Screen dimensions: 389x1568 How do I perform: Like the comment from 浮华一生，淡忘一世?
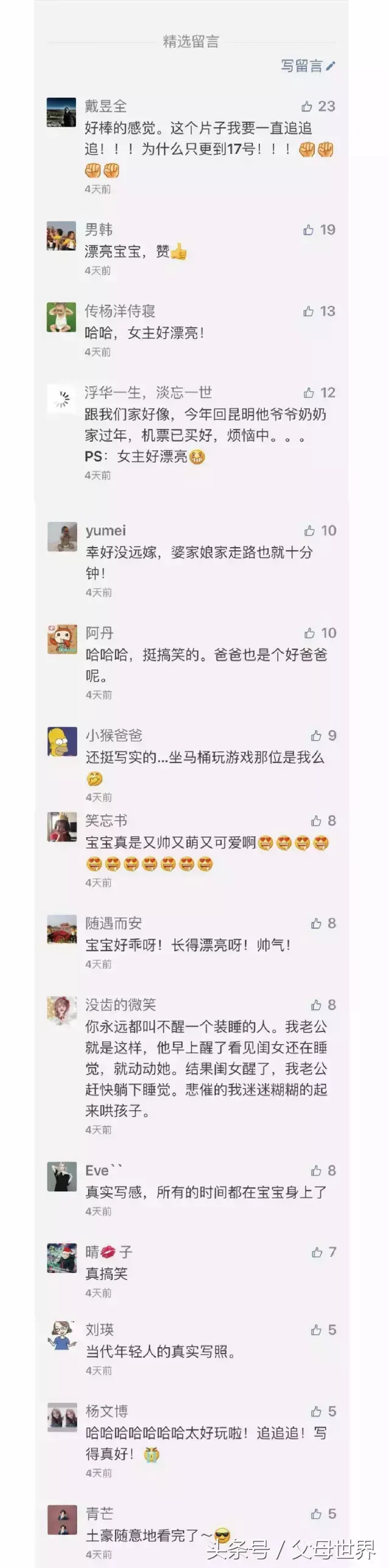(x=309, y=392)
